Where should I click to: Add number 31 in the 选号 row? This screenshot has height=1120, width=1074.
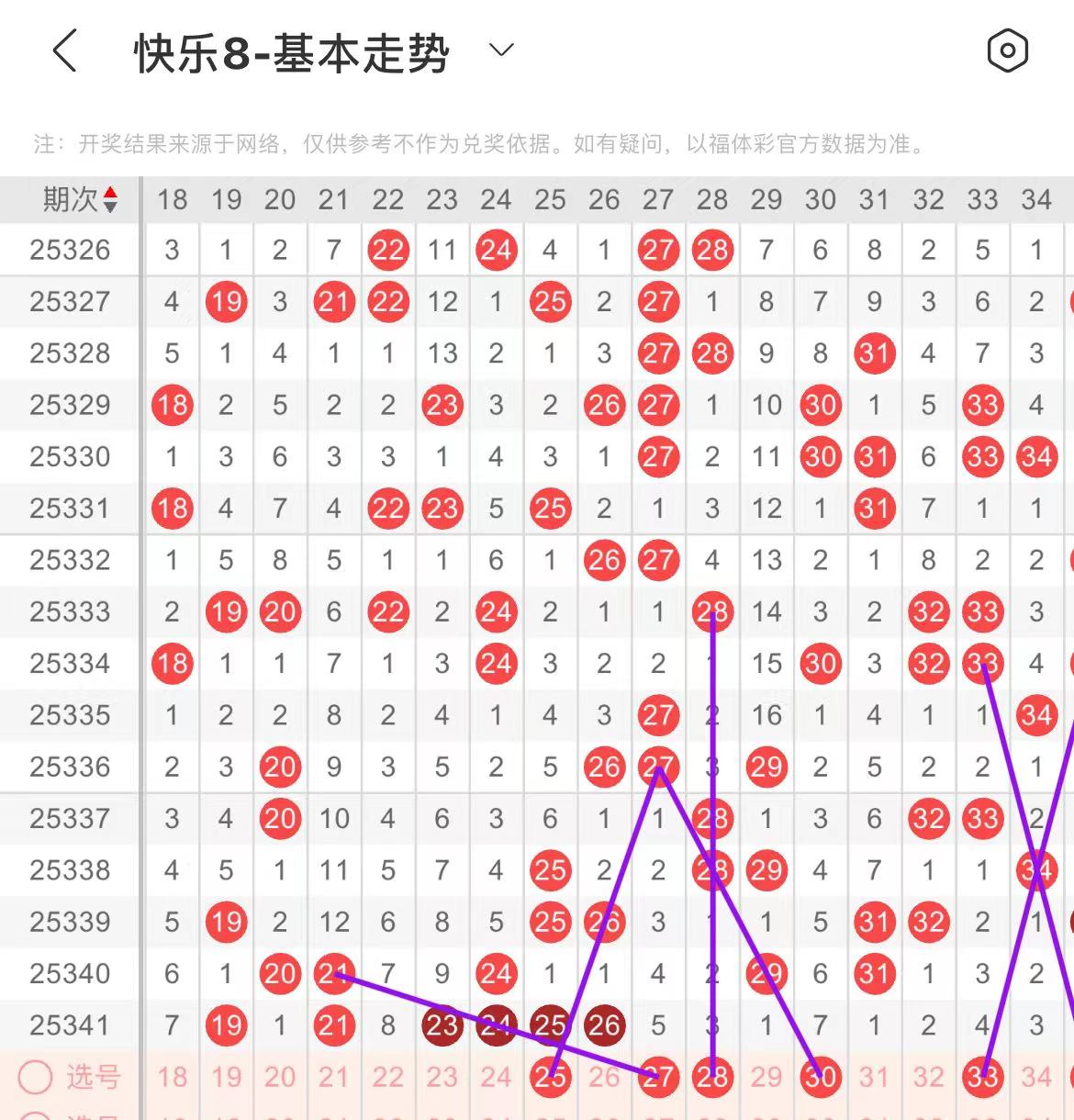click(x=874, y=1077)
